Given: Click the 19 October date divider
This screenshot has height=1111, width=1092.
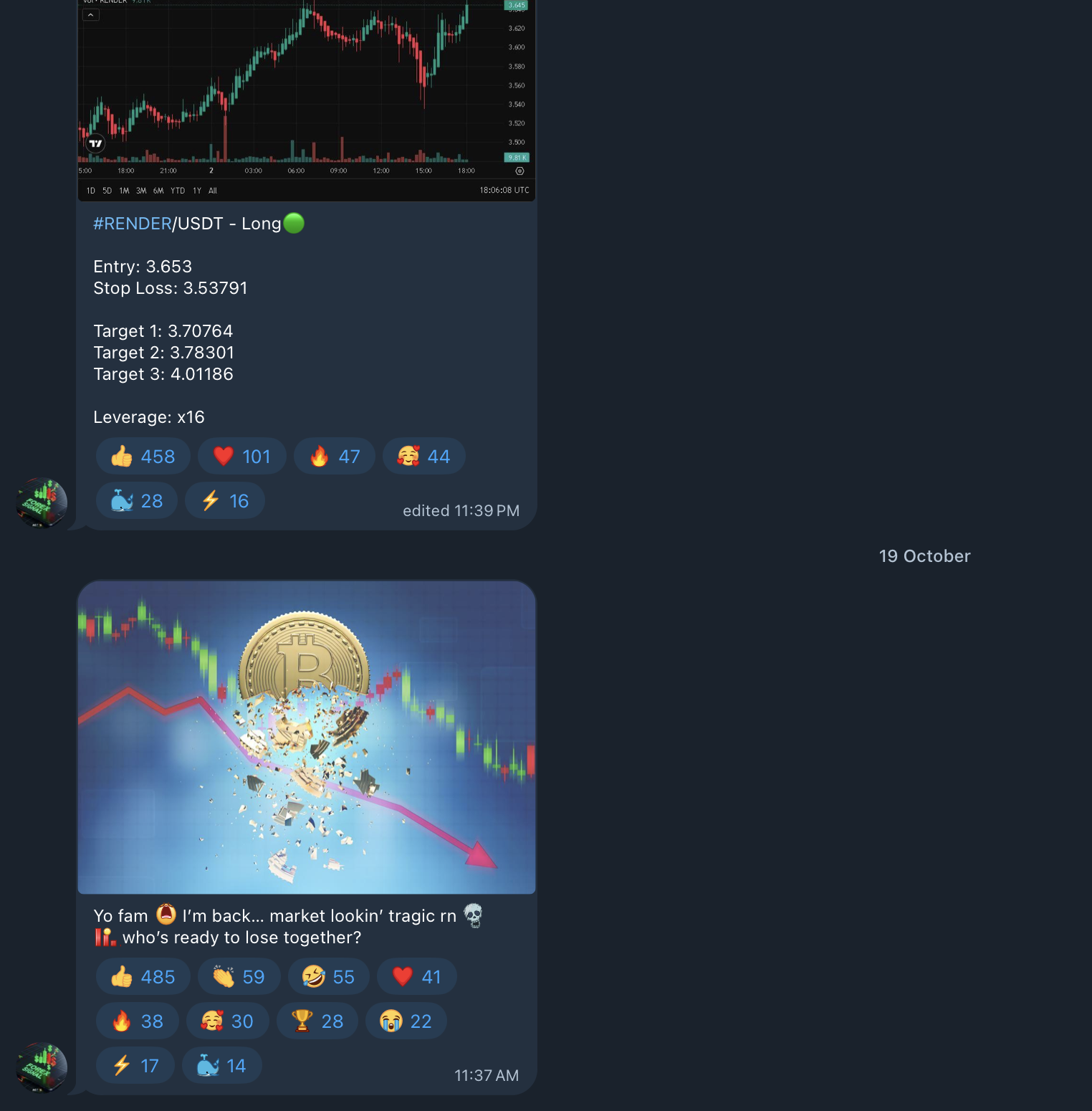Looking at the screenshot, I should point(924,555).
